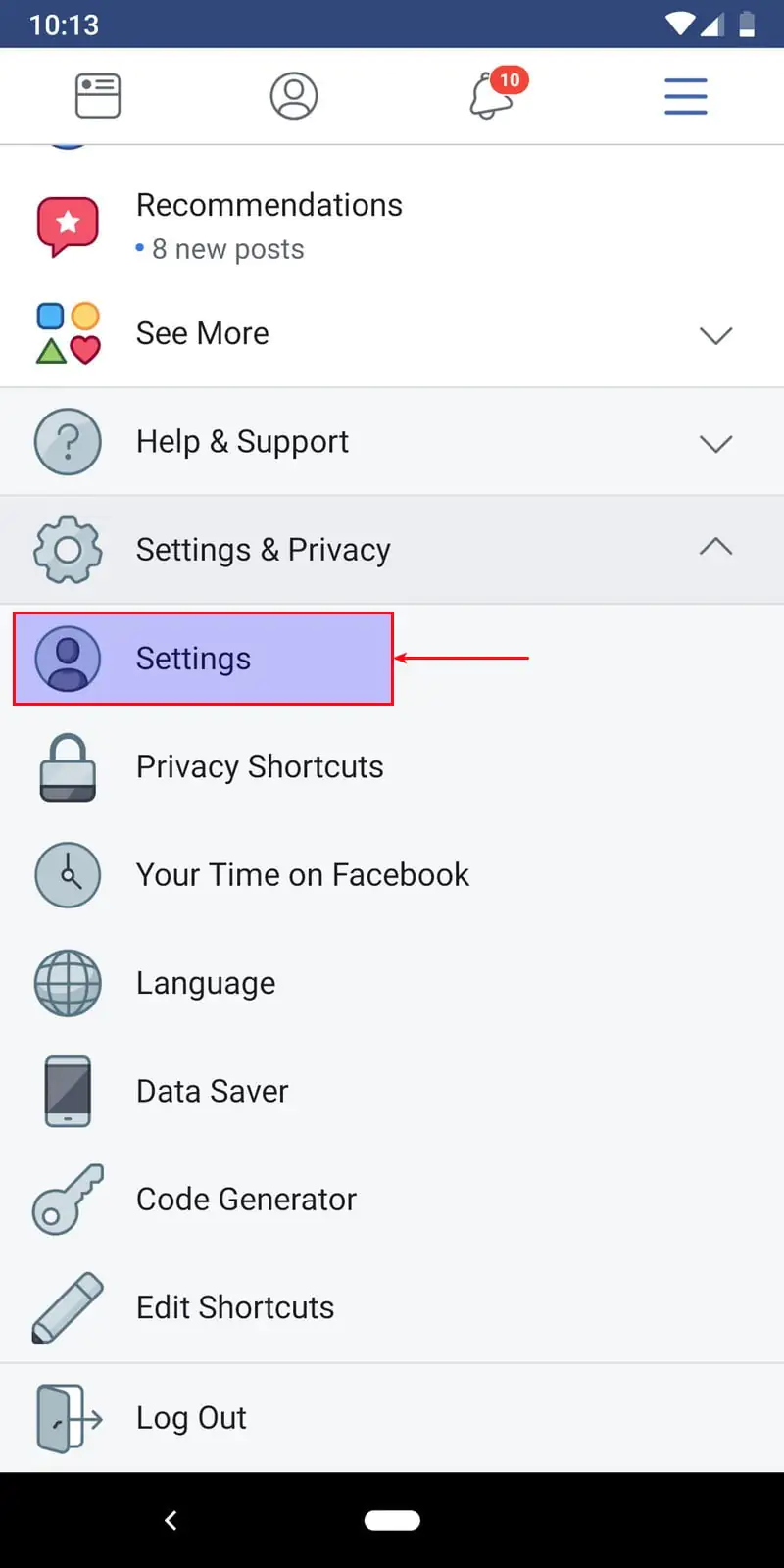Open Privacy Shortcuts
Screen dimensions: 784x1568
[x=259, y=766]
